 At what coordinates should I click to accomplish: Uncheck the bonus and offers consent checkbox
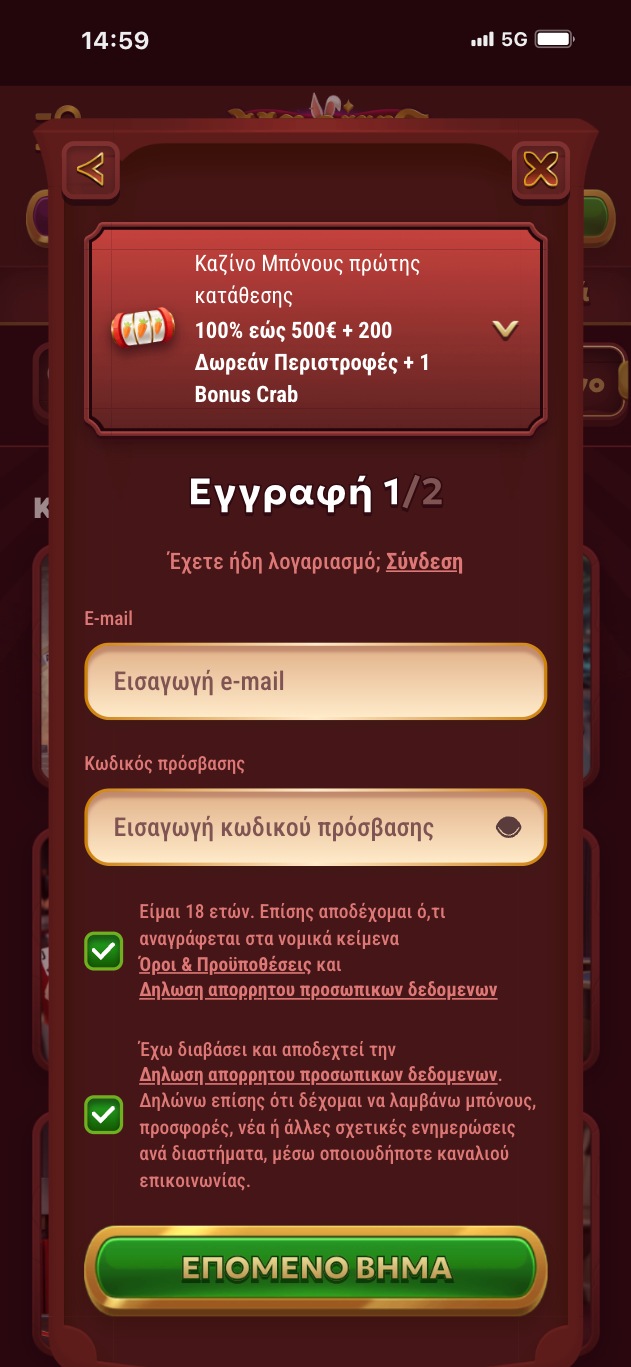click(104, 1115)
